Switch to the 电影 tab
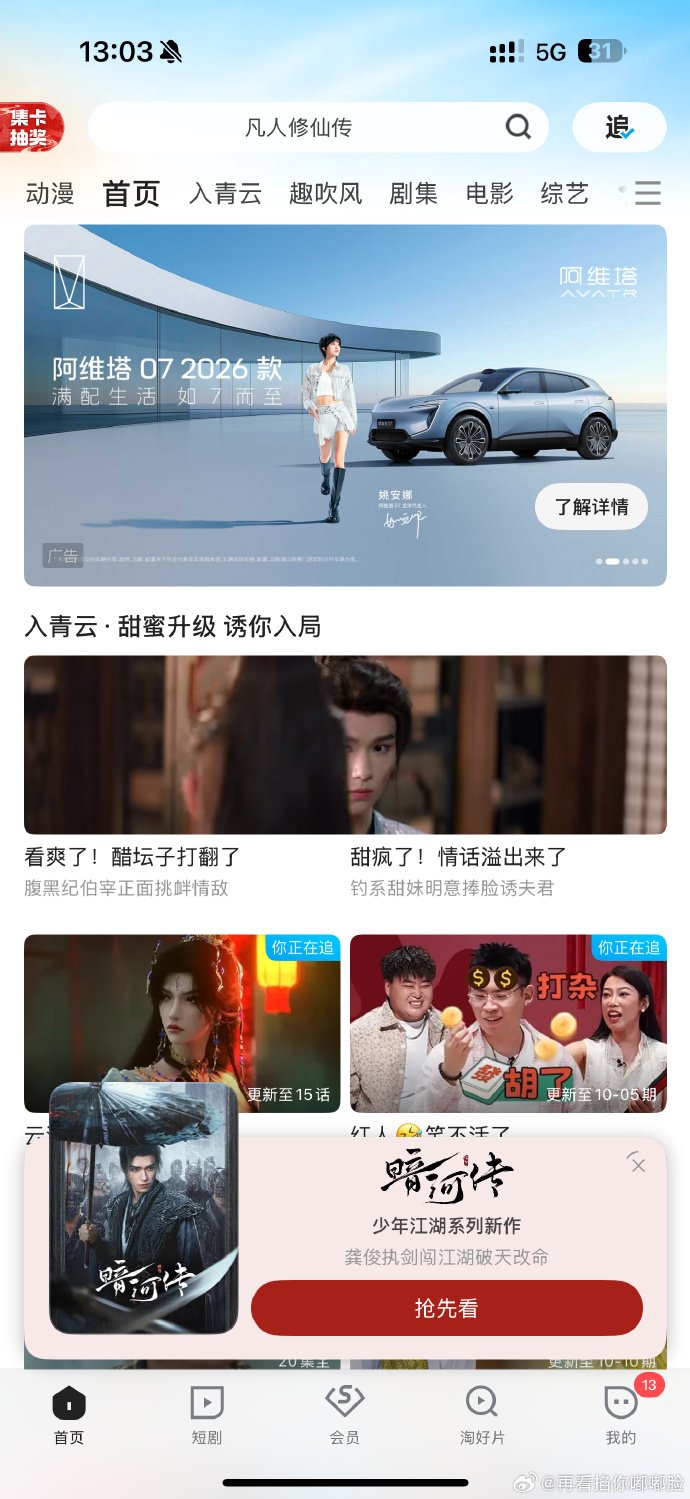Viewport: 690px width, 1499px height. pos(489,193)
